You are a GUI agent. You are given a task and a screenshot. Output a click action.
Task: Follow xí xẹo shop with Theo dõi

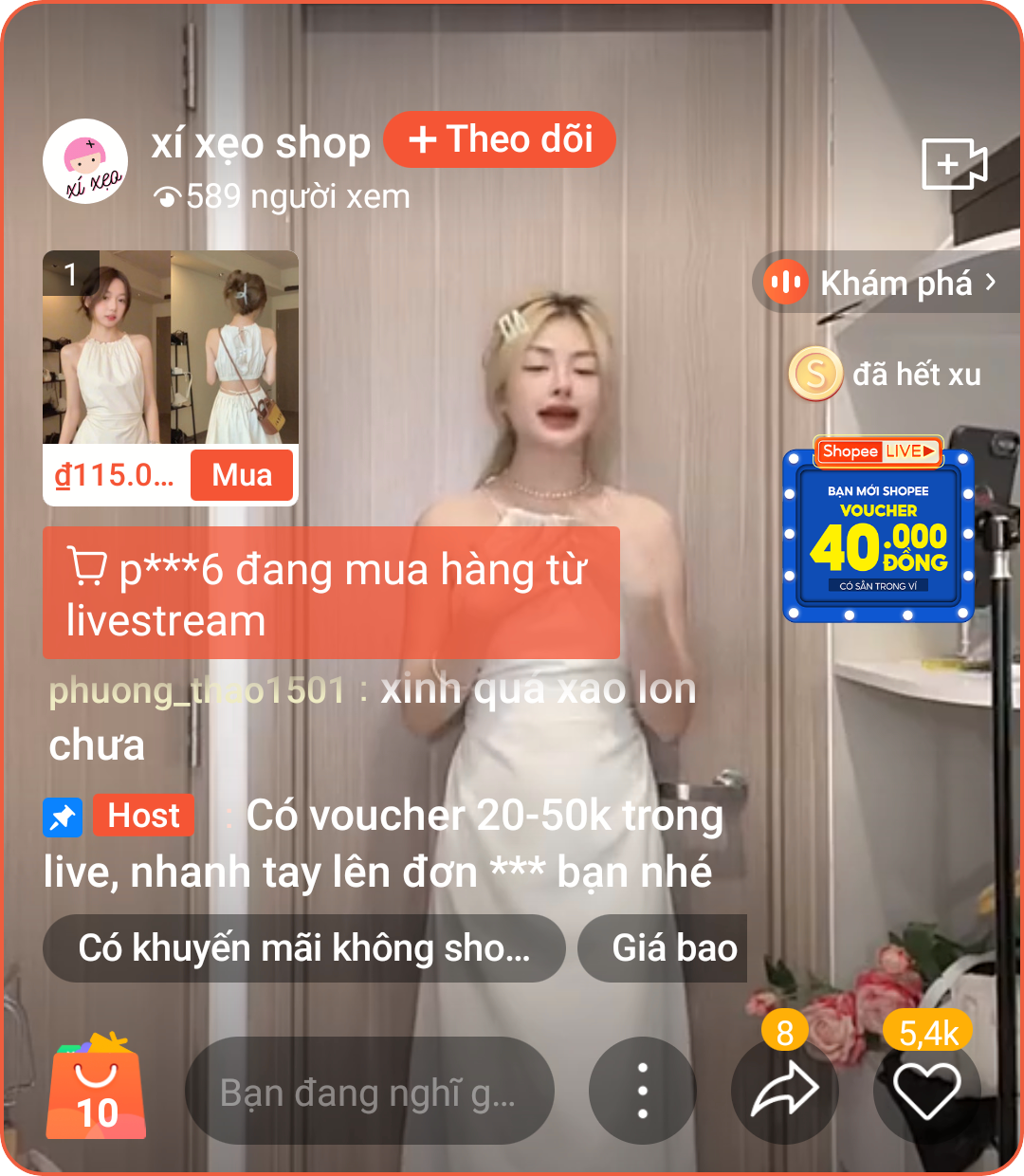point(500,140)
